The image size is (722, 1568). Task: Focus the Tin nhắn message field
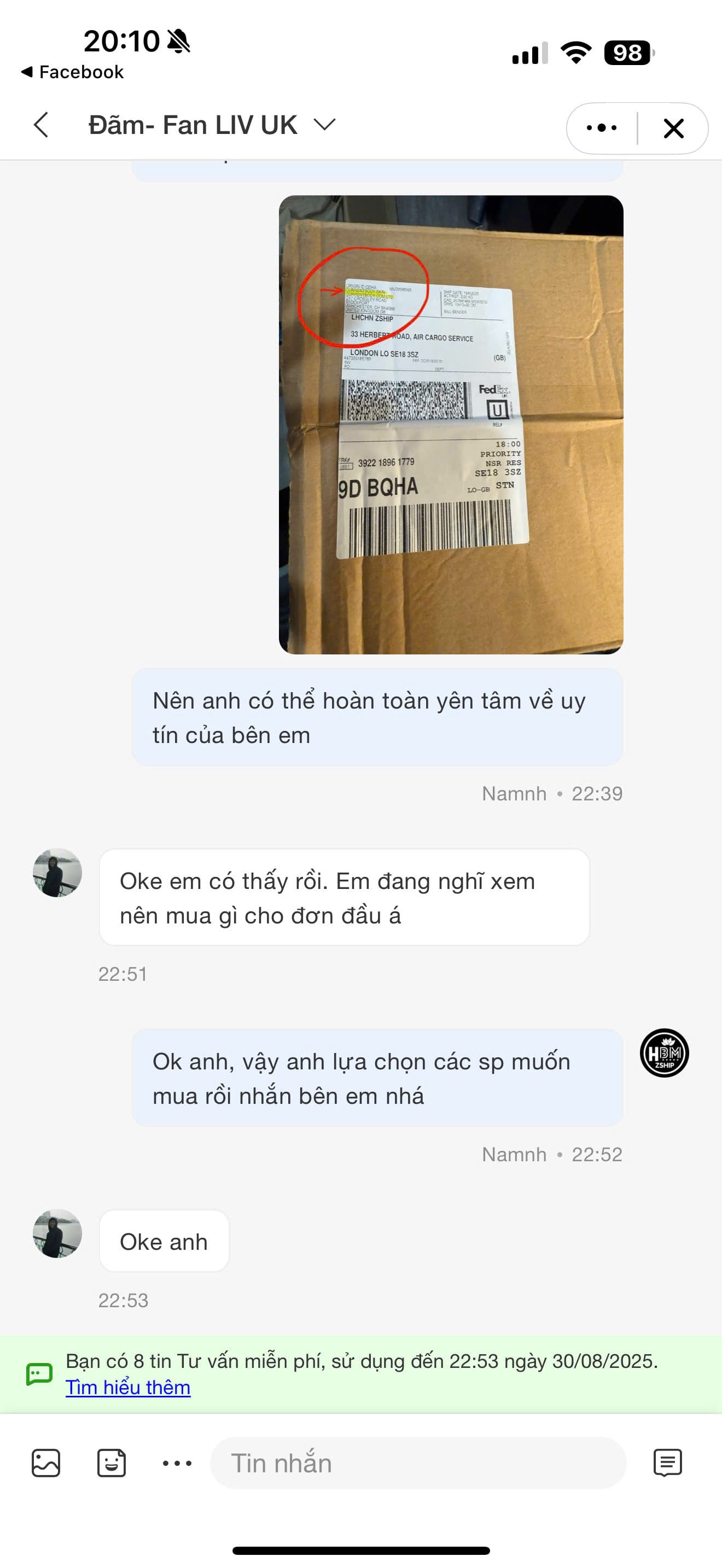418,1464
